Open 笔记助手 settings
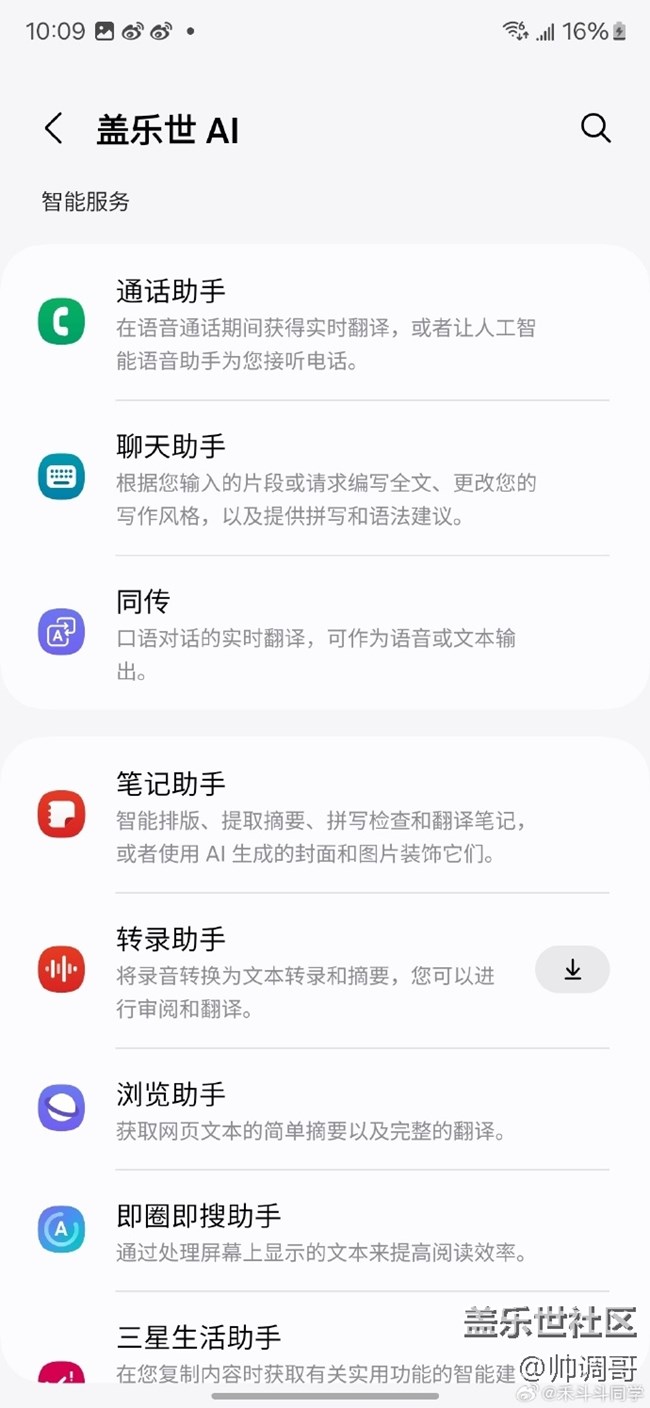The image size is (650, 1408). pos(325,816)
